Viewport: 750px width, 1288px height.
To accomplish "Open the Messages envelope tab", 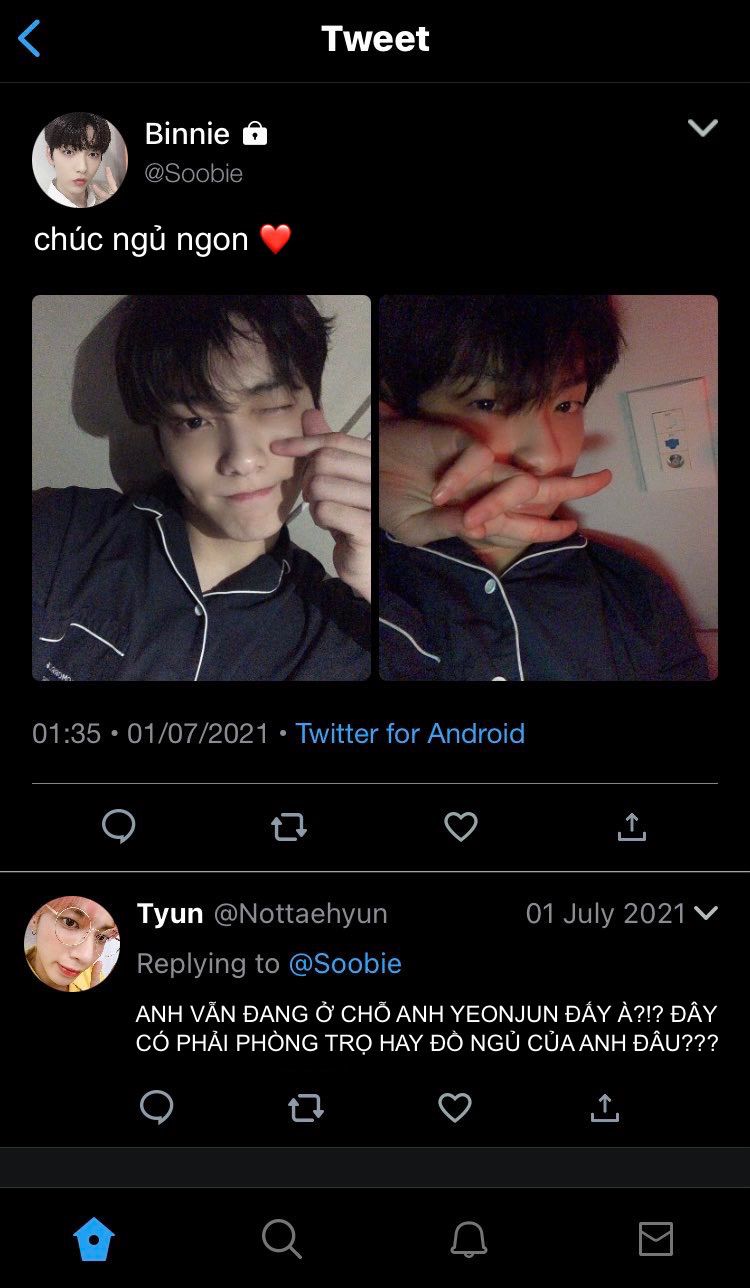I will click(656, 1239).
